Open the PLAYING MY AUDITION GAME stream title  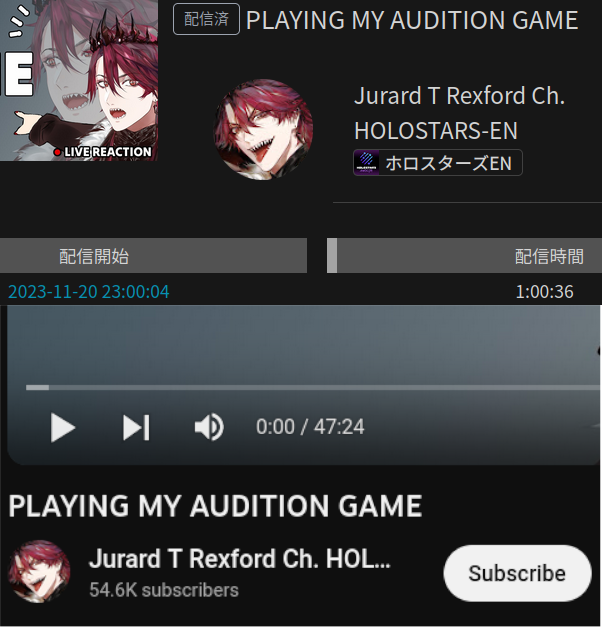click(x=412, y=20)
